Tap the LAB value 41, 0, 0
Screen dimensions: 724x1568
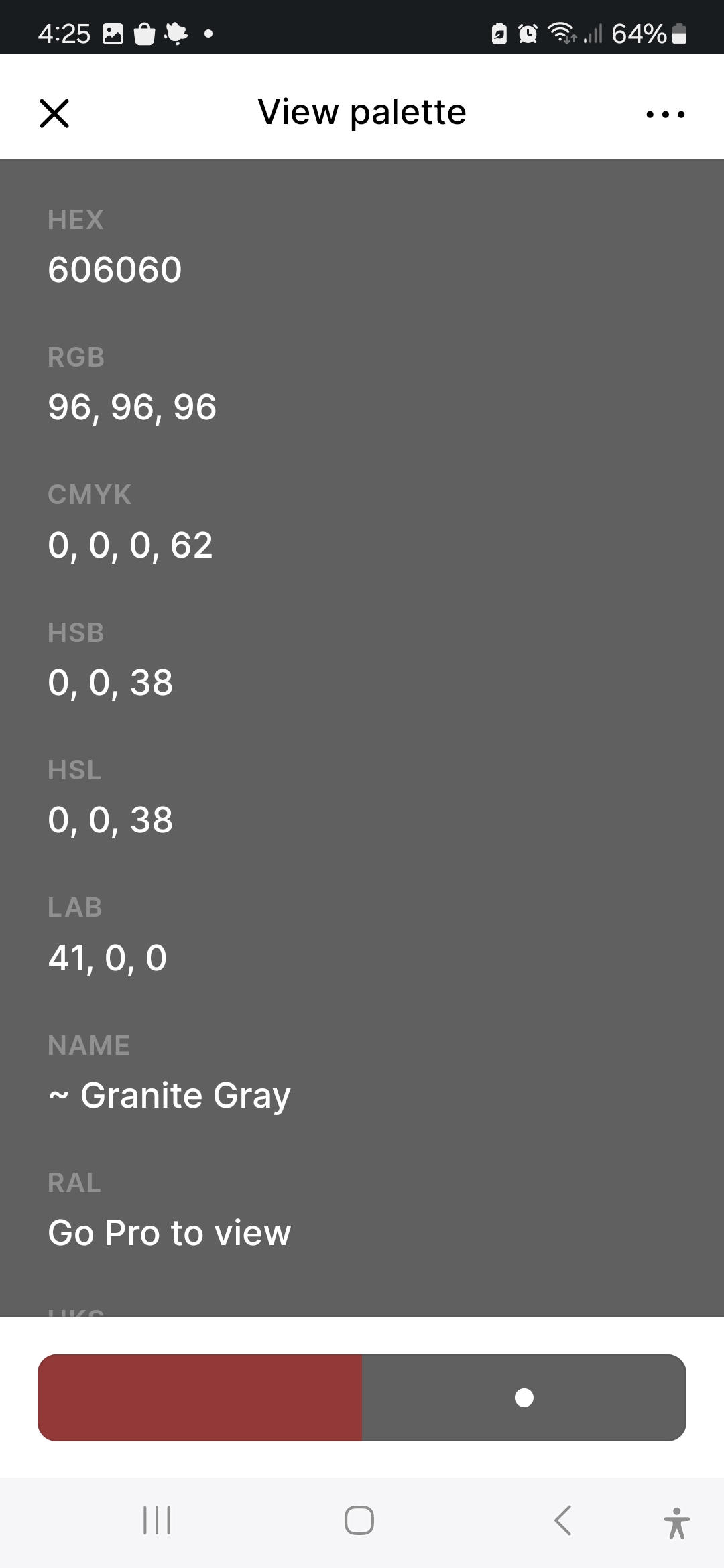(x=107, y=958)
